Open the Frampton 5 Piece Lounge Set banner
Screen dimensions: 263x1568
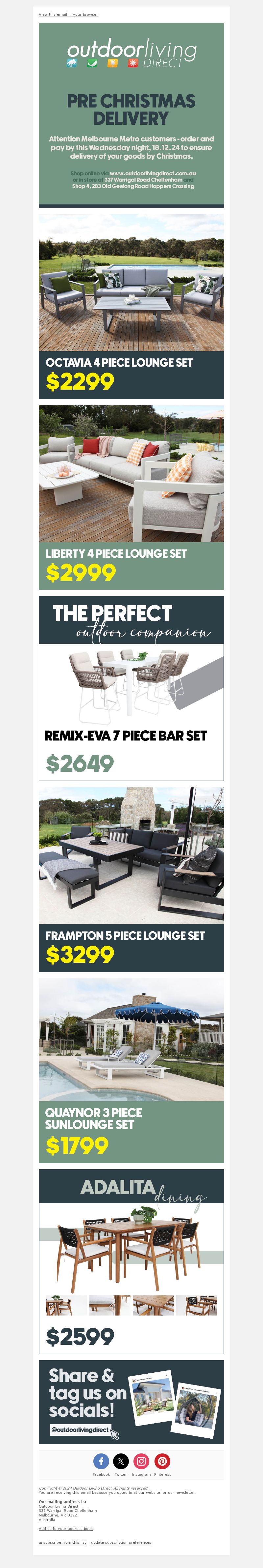[131, 879]
